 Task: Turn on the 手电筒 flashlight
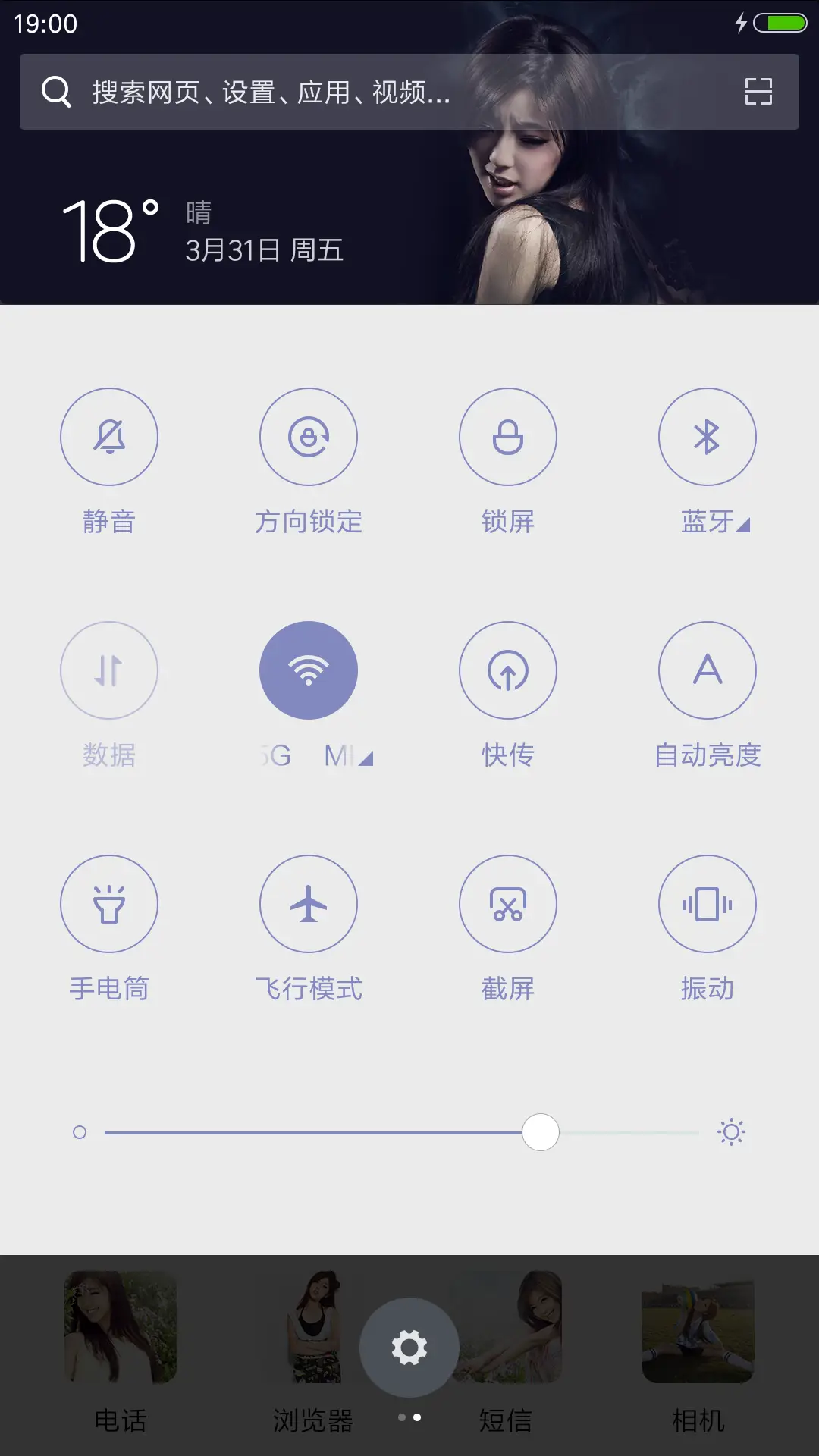[x=109, y=904]
